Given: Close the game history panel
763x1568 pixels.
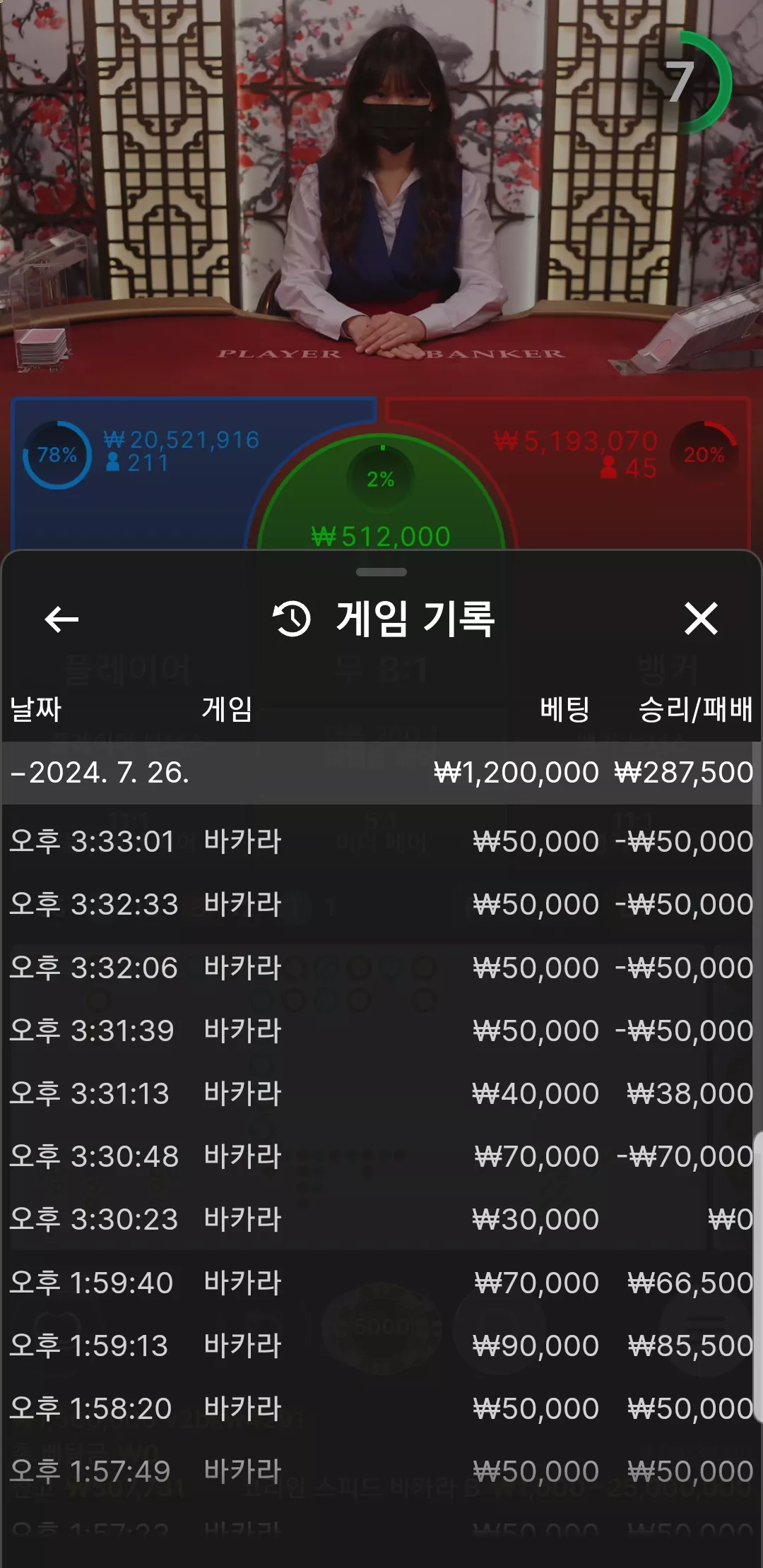Looking at the screenshot, I should 701,619.
